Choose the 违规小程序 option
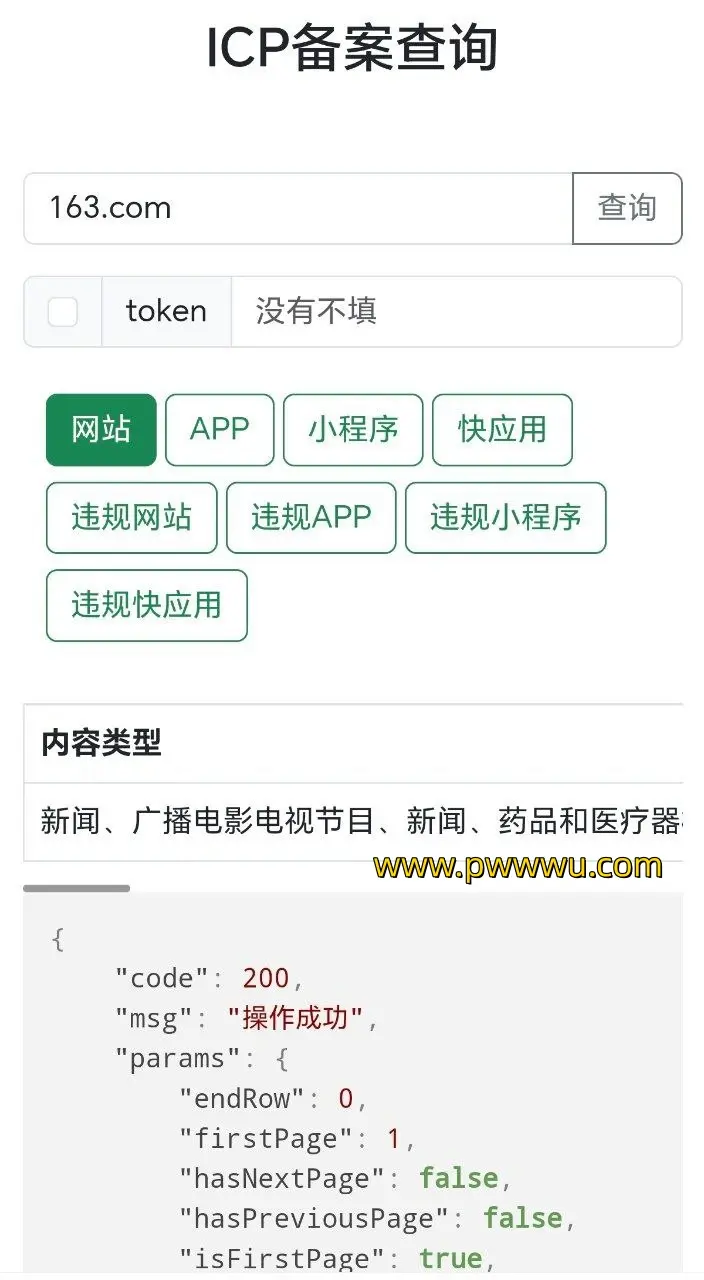 (505, 518)
